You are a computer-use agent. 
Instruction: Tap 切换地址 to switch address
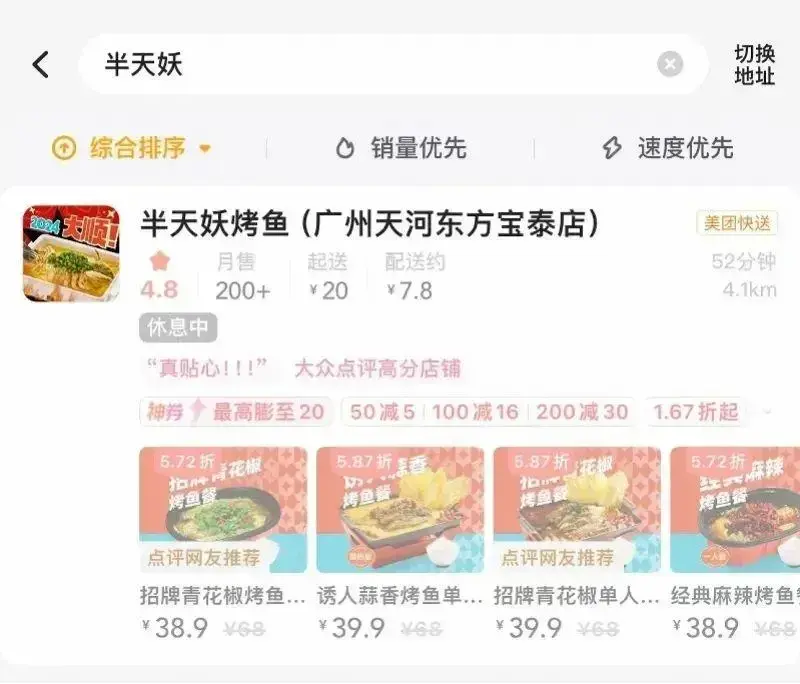point(754,65)
